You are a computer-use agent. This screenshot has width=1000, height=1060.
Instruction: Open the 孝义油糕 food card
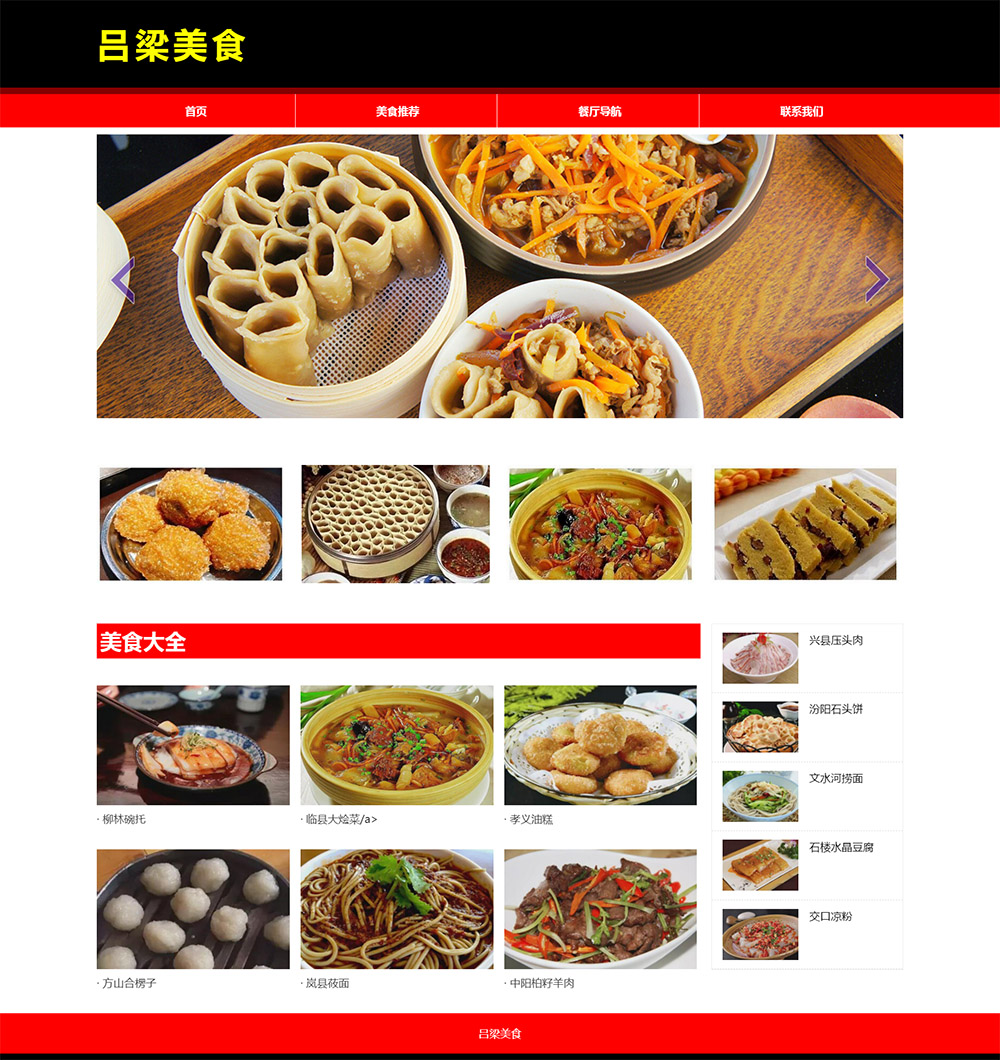click(600, 745)
